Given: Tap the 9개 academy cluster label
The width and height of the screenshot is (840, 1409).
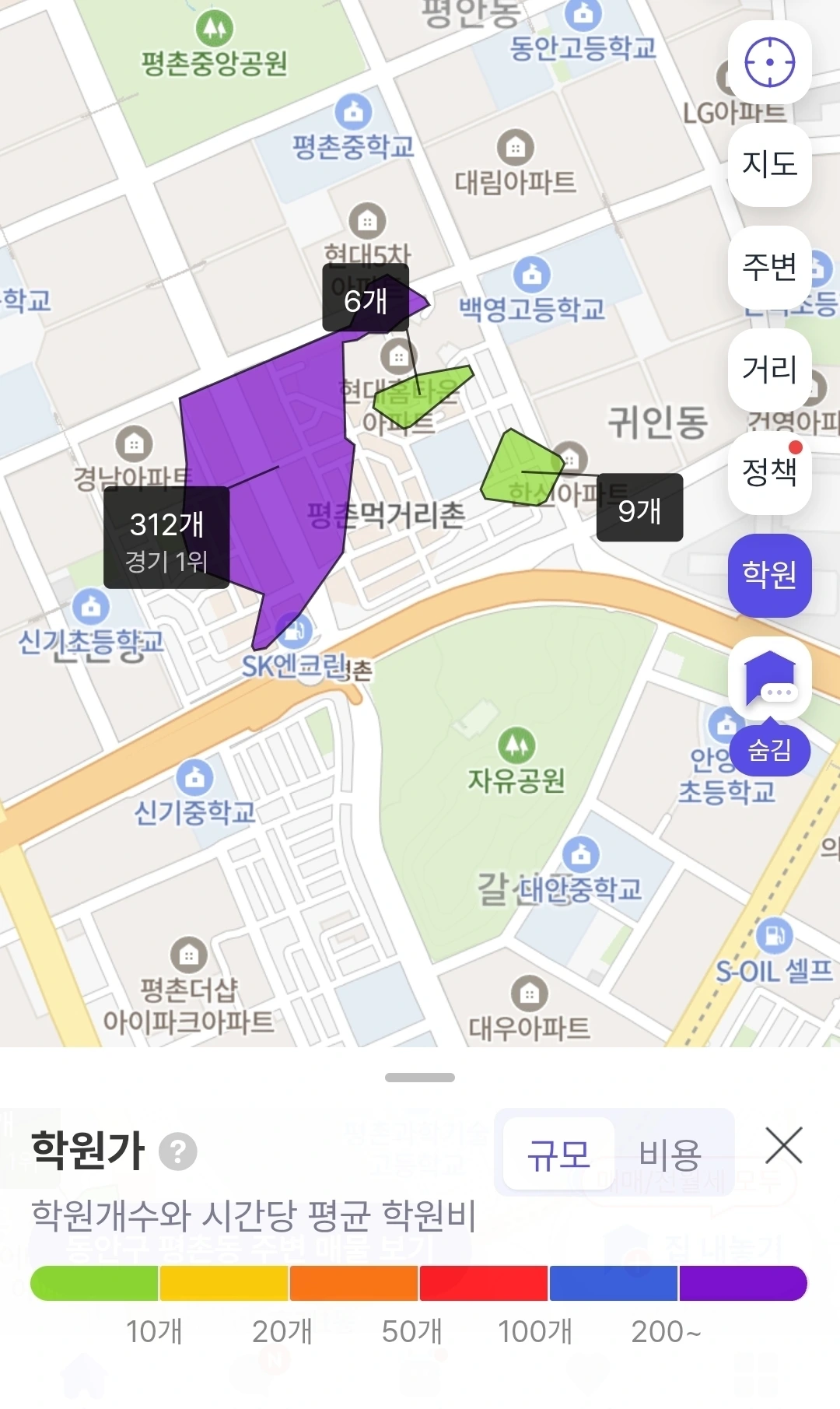Looking at the screenshot, I should click(639, 508).
